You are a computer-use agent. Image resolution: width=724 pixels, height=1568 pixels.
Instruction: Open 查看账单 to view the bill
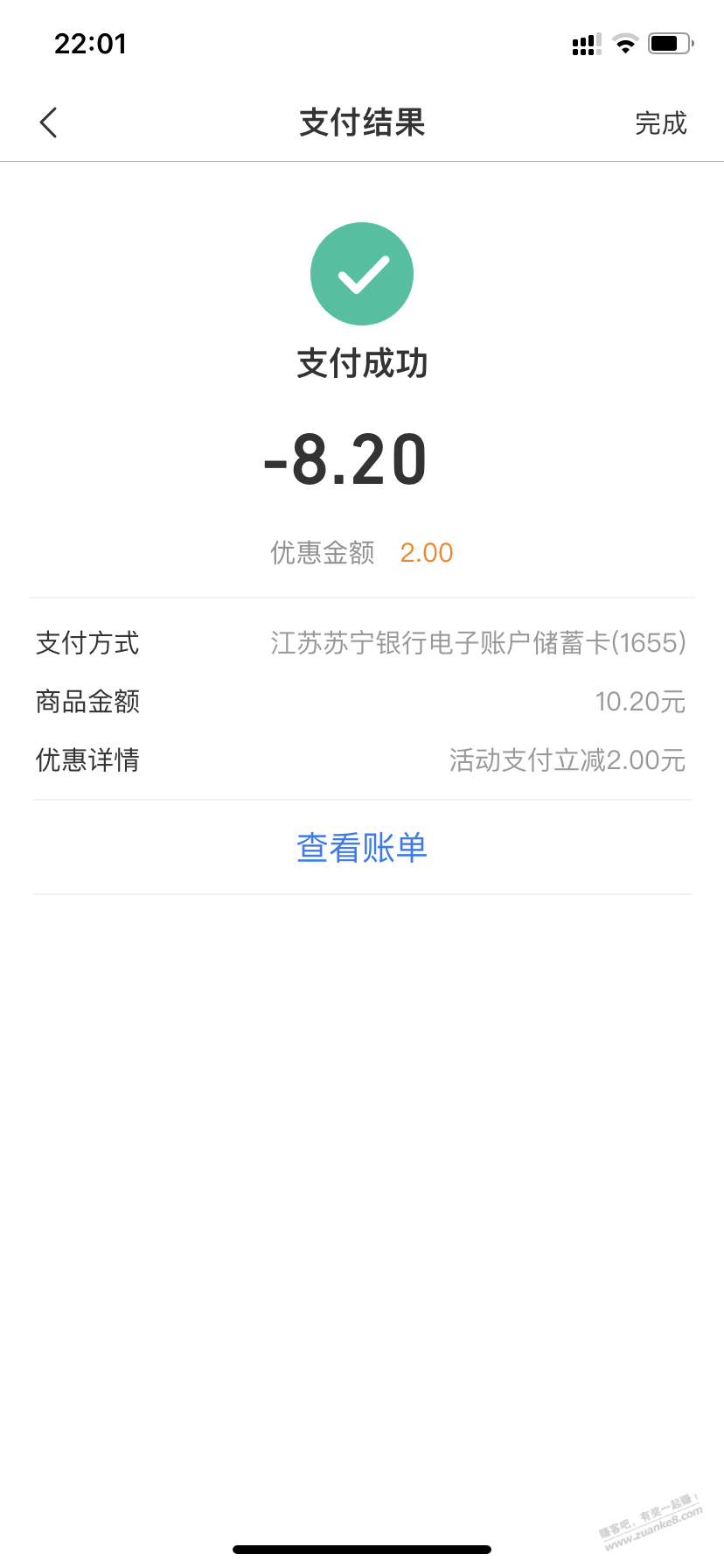(361, 846)
